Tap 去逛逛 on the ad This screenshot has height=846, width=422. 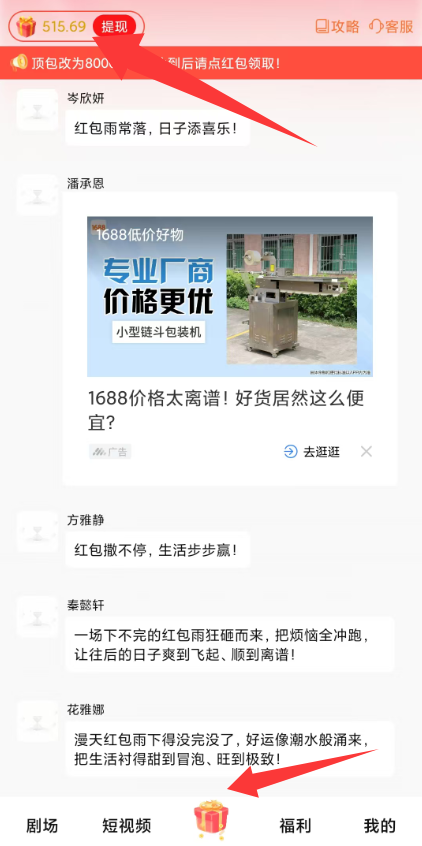(x=312, y=452)
